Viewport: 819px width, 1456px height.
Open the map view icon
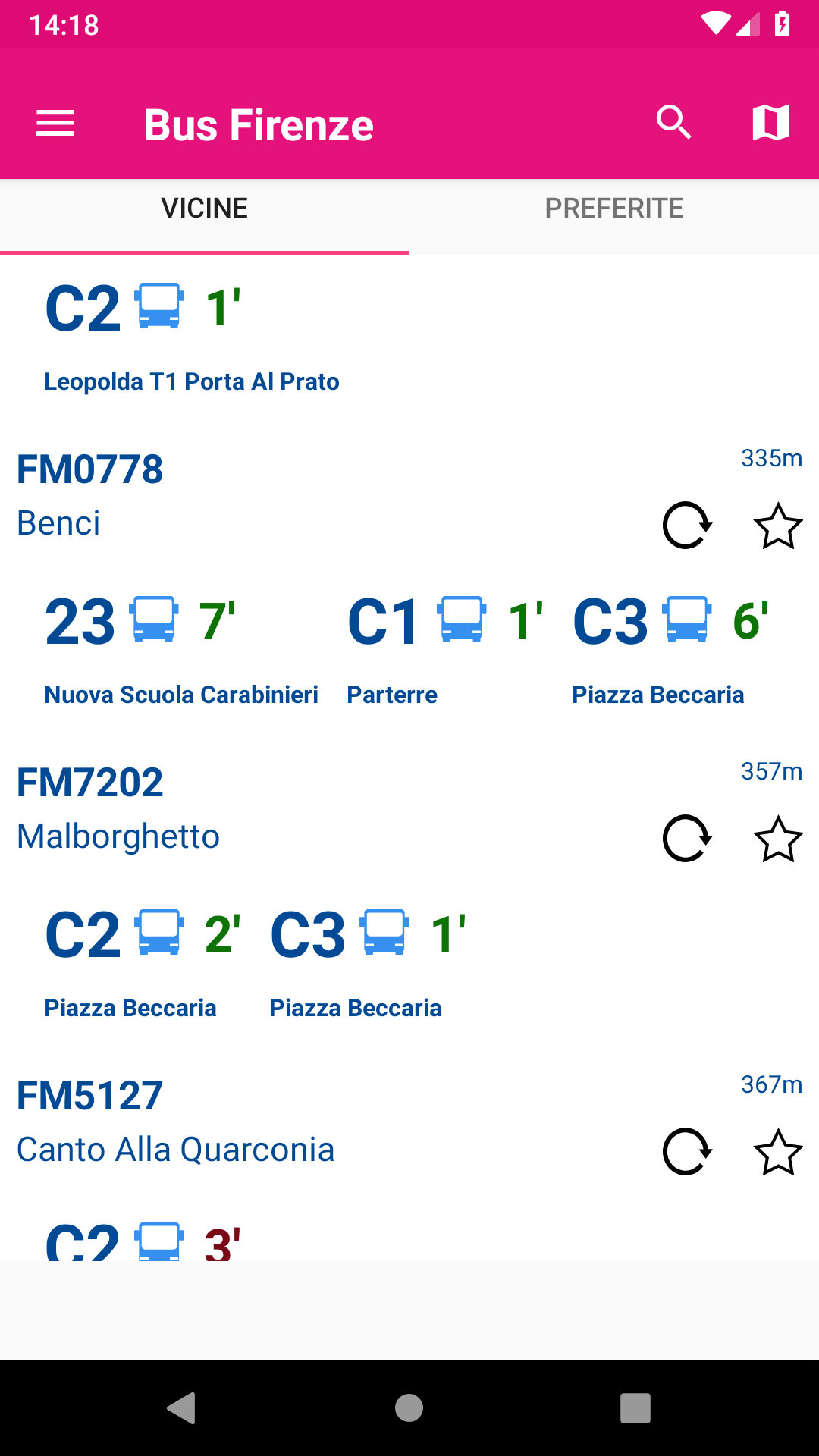pos(770,123)
